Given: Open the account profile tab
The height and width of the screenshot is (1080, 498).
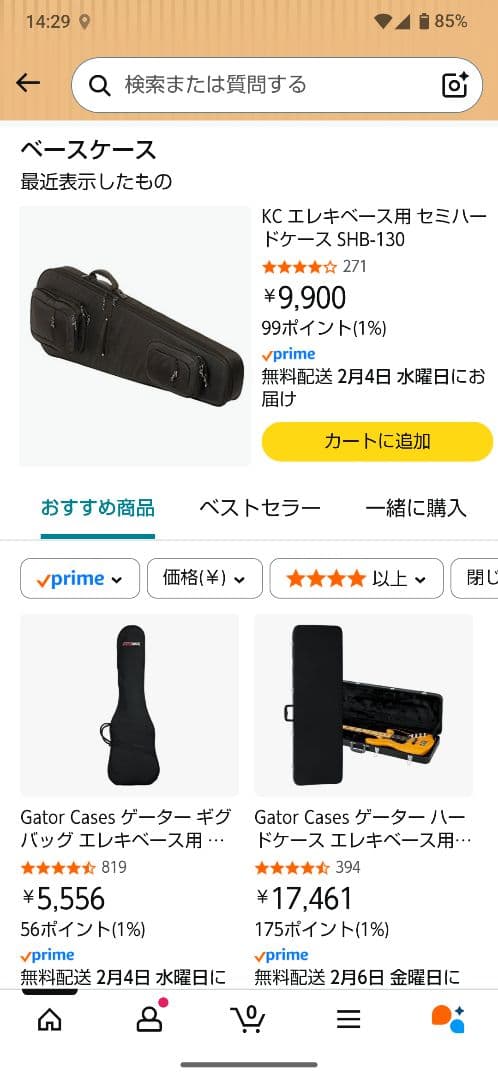Looking at the screenshot, I should coord(149,1019).
